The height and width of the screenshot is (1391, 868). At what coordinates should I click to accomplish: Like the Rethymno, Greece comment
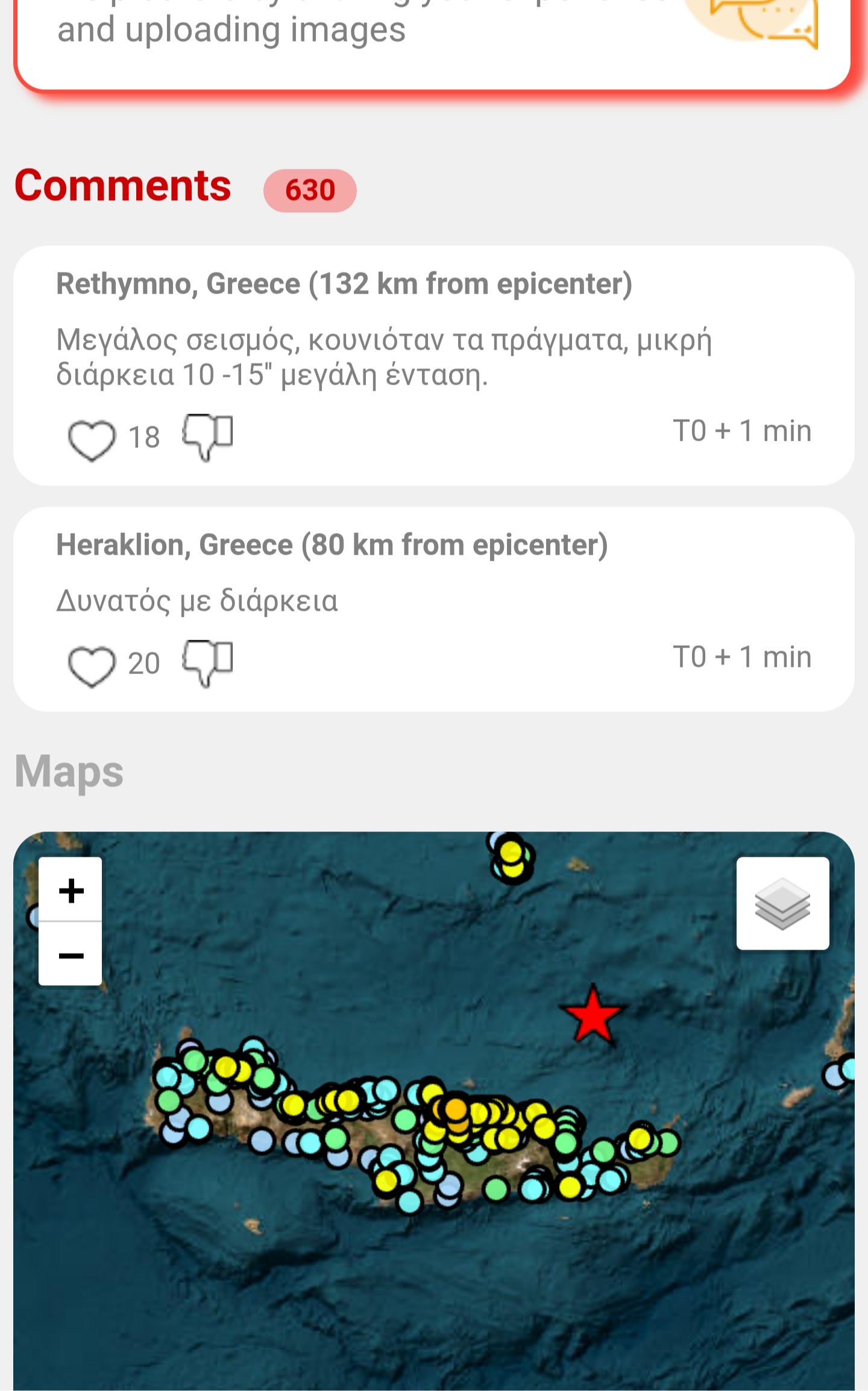click(92, 440)
